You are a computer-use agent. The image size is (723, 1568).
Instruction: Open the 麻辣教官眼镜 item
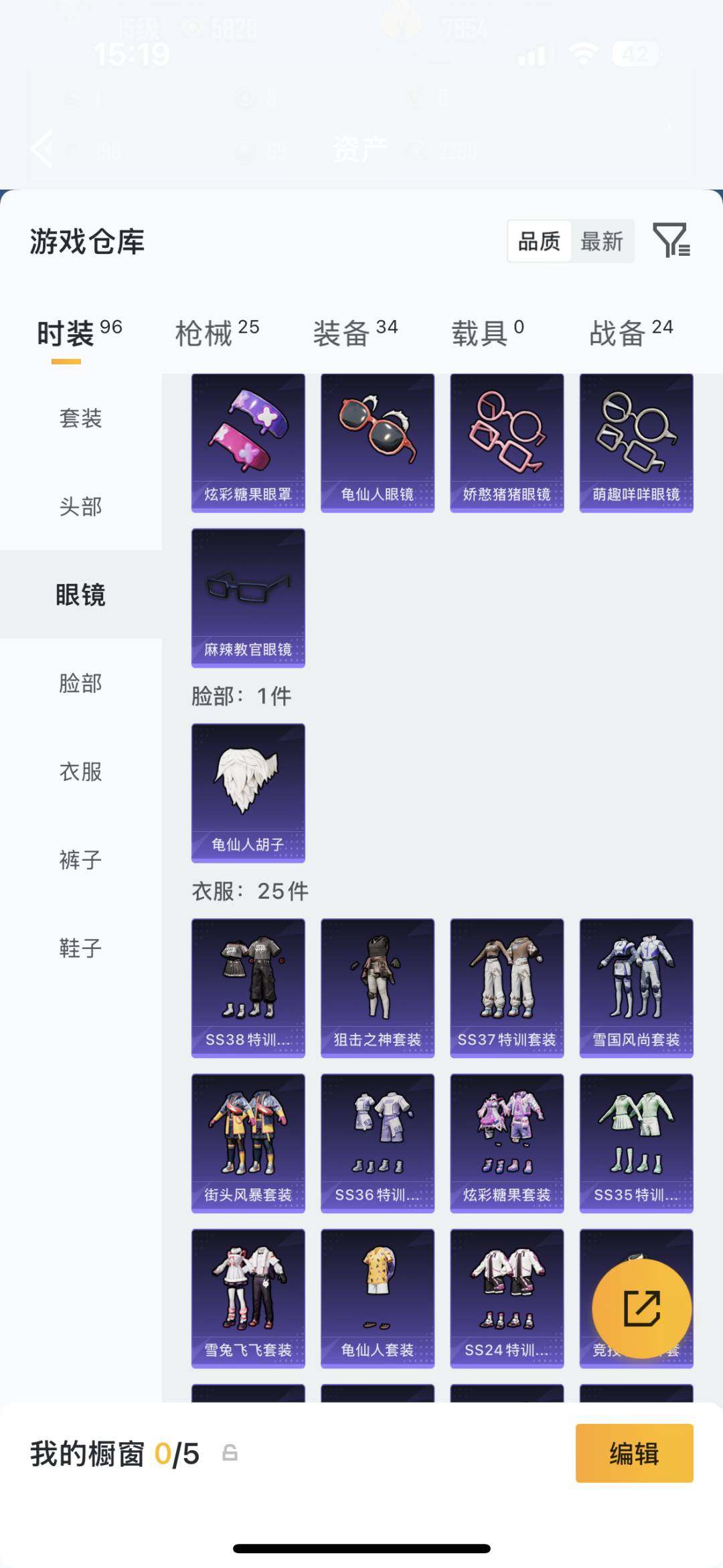pyautogui.click(x=248, y=597)
